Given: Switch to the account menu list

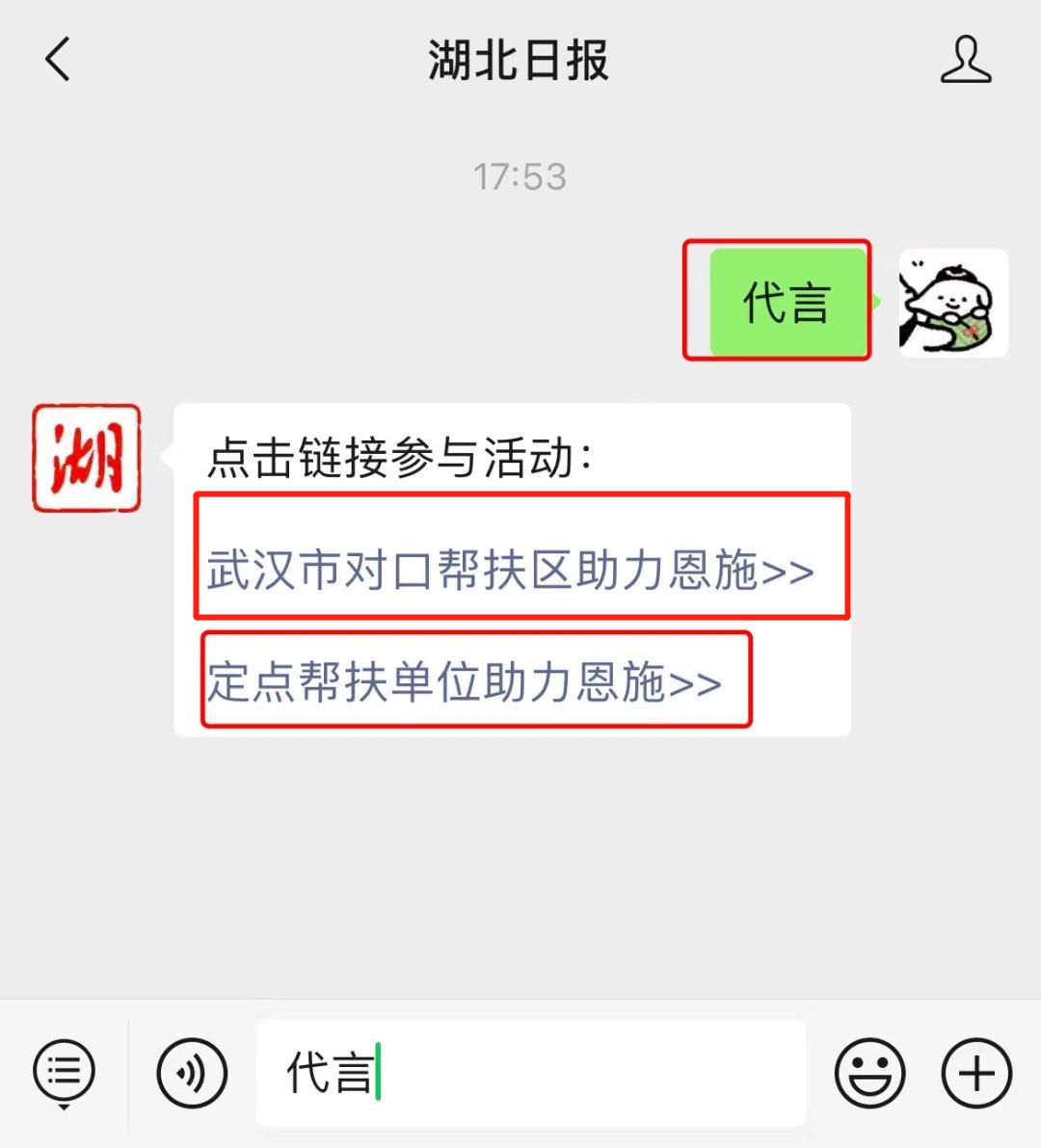Looking at the screenshot, I should click(64, 1072).
